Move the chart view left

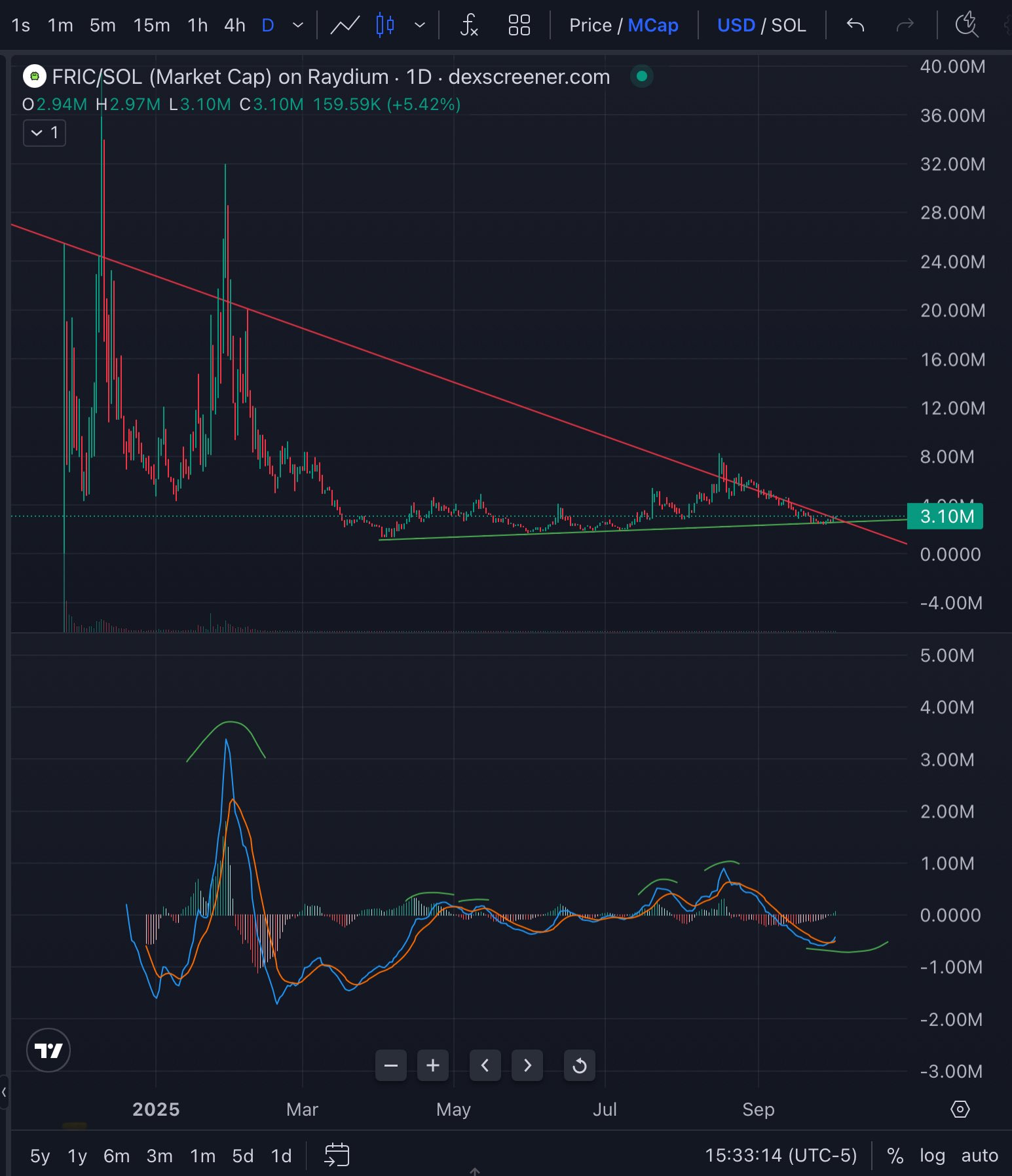485,1066
